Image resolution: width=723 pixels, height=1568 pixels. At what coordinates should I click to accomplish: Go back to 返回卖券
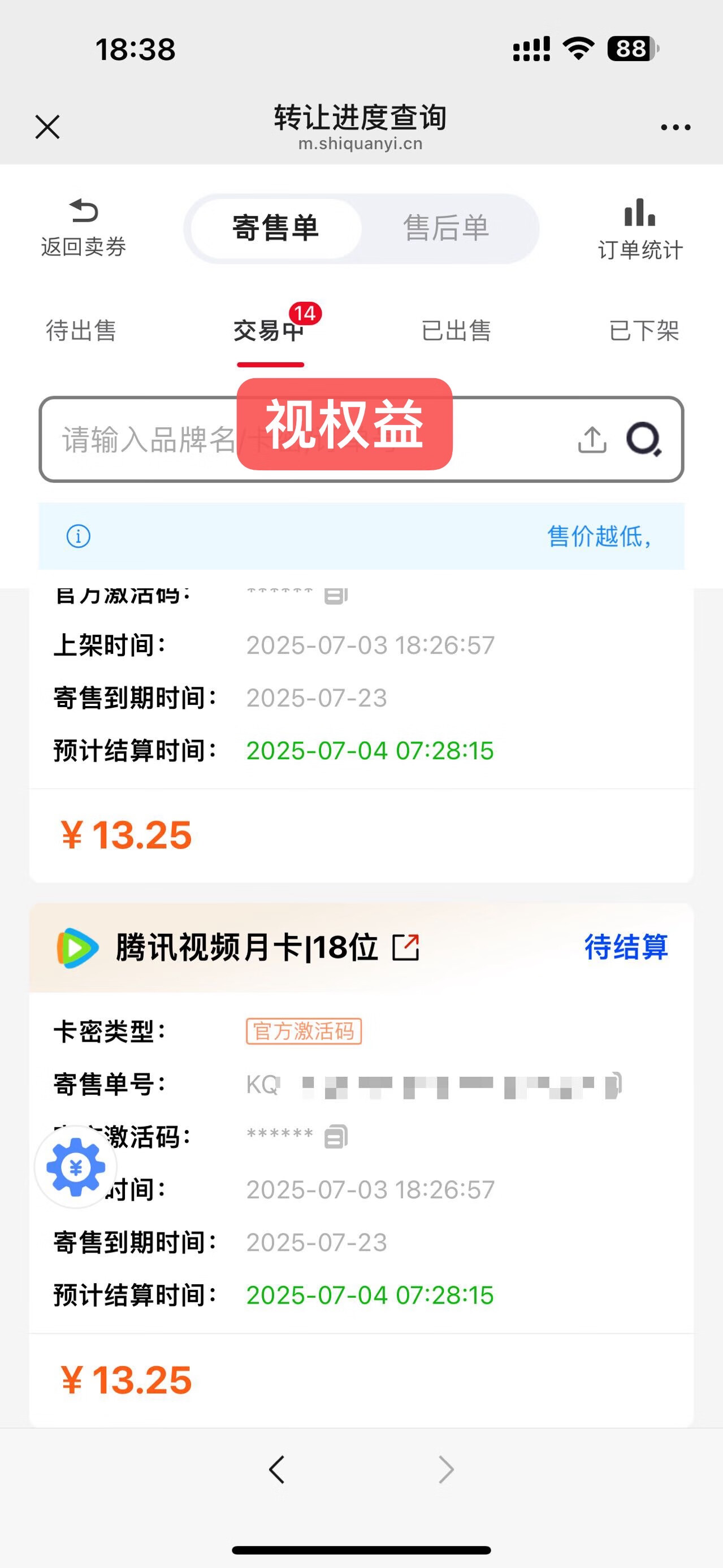tap(83, 228)
